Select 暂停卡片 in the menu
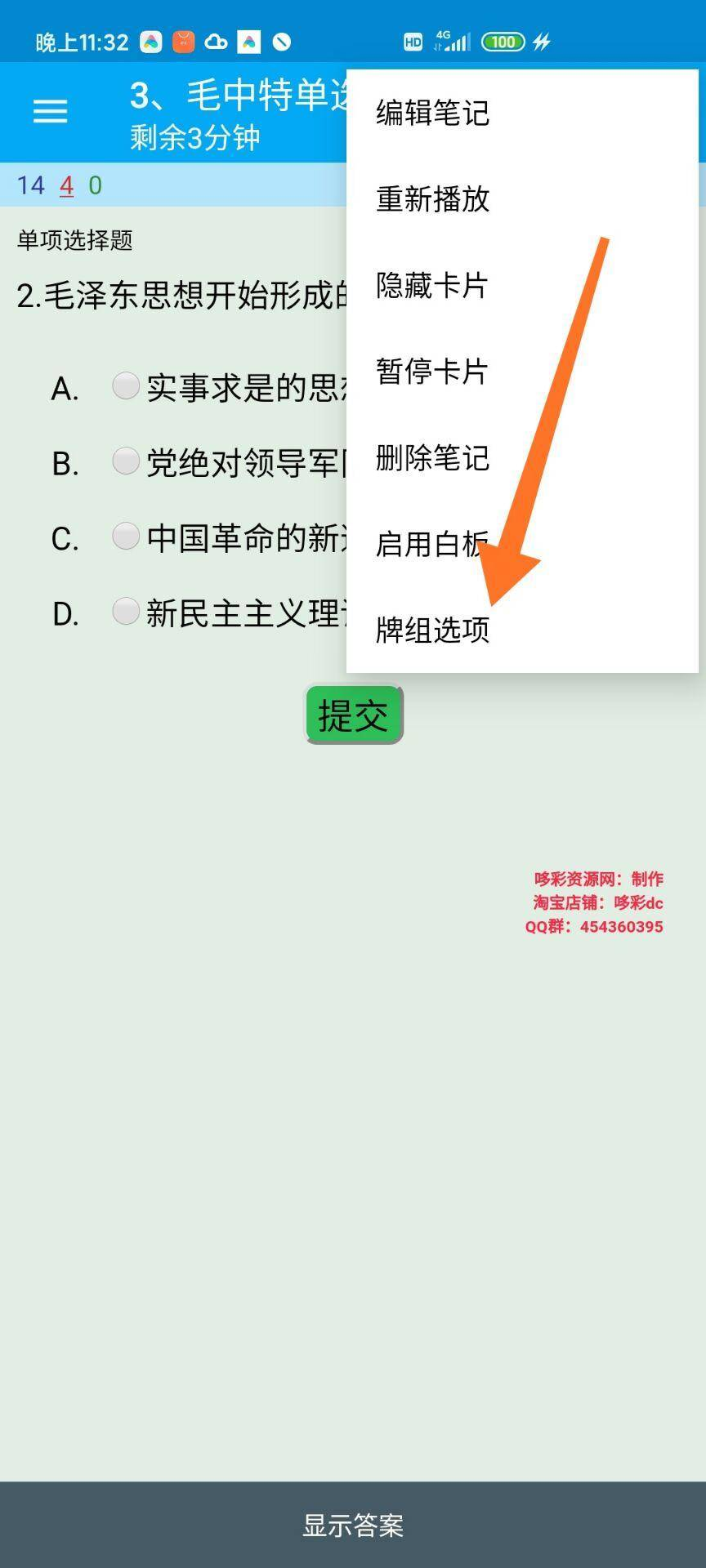The height and width of the screenshot is (1568, 706). (x=432, y=372)
